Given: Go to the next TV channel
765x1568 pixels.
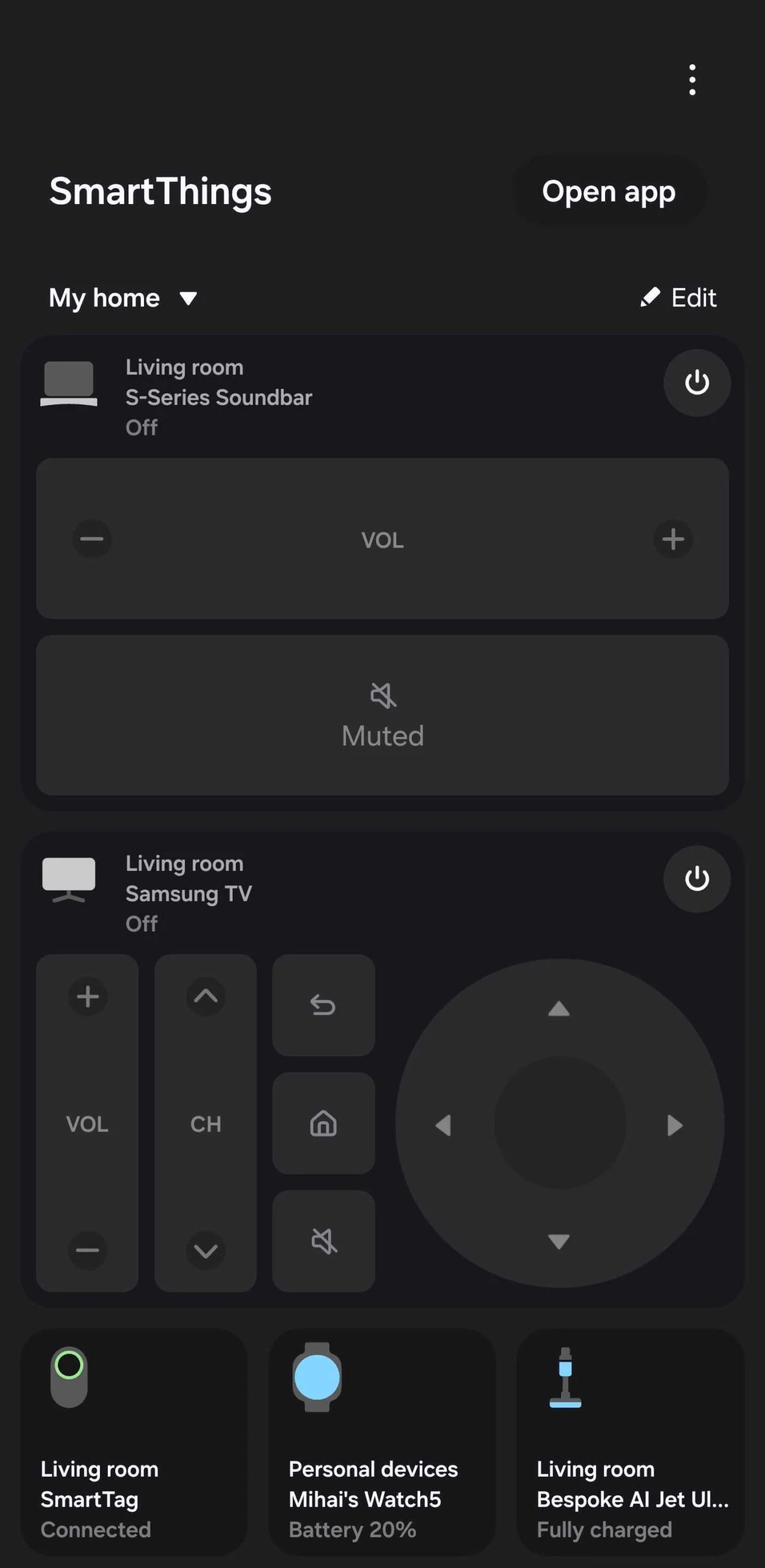Looking at the screenshot, I should click(x=206, y=997).
